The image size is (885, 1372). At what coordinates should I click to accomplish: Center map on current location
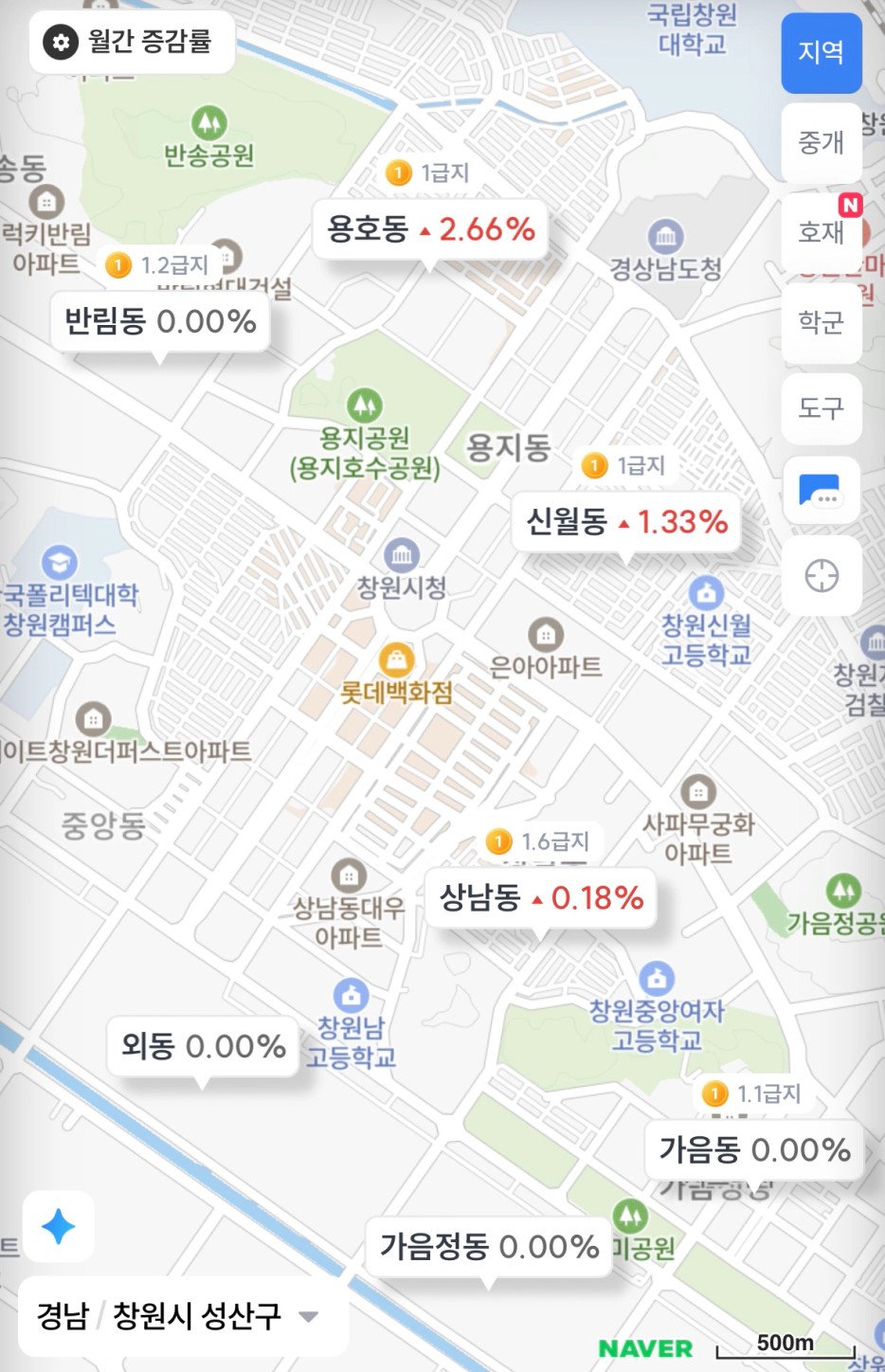coord(821,575)
